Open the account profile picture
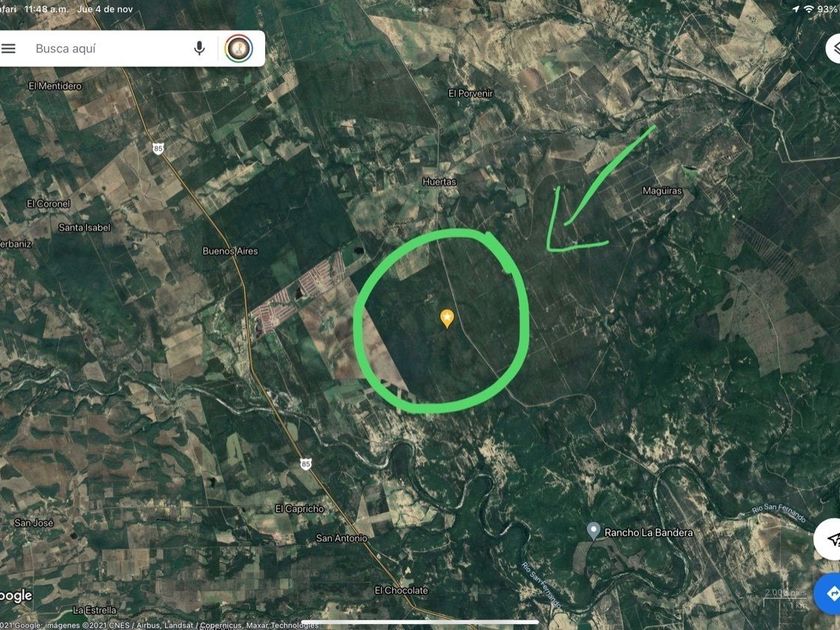The image size is (840, 630). (238, 48)
